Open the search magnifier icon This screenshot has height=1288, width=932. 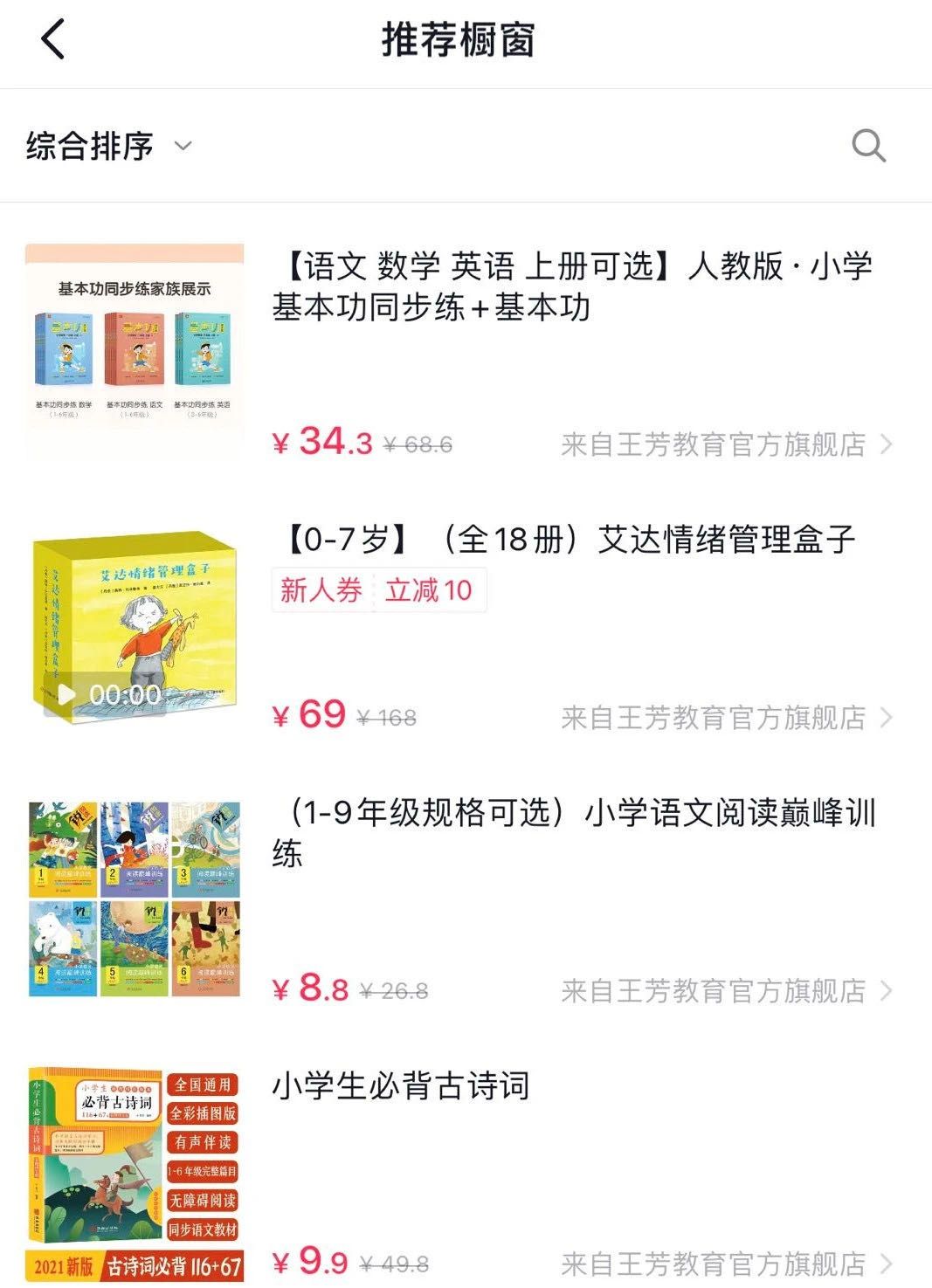pos(868,146)
